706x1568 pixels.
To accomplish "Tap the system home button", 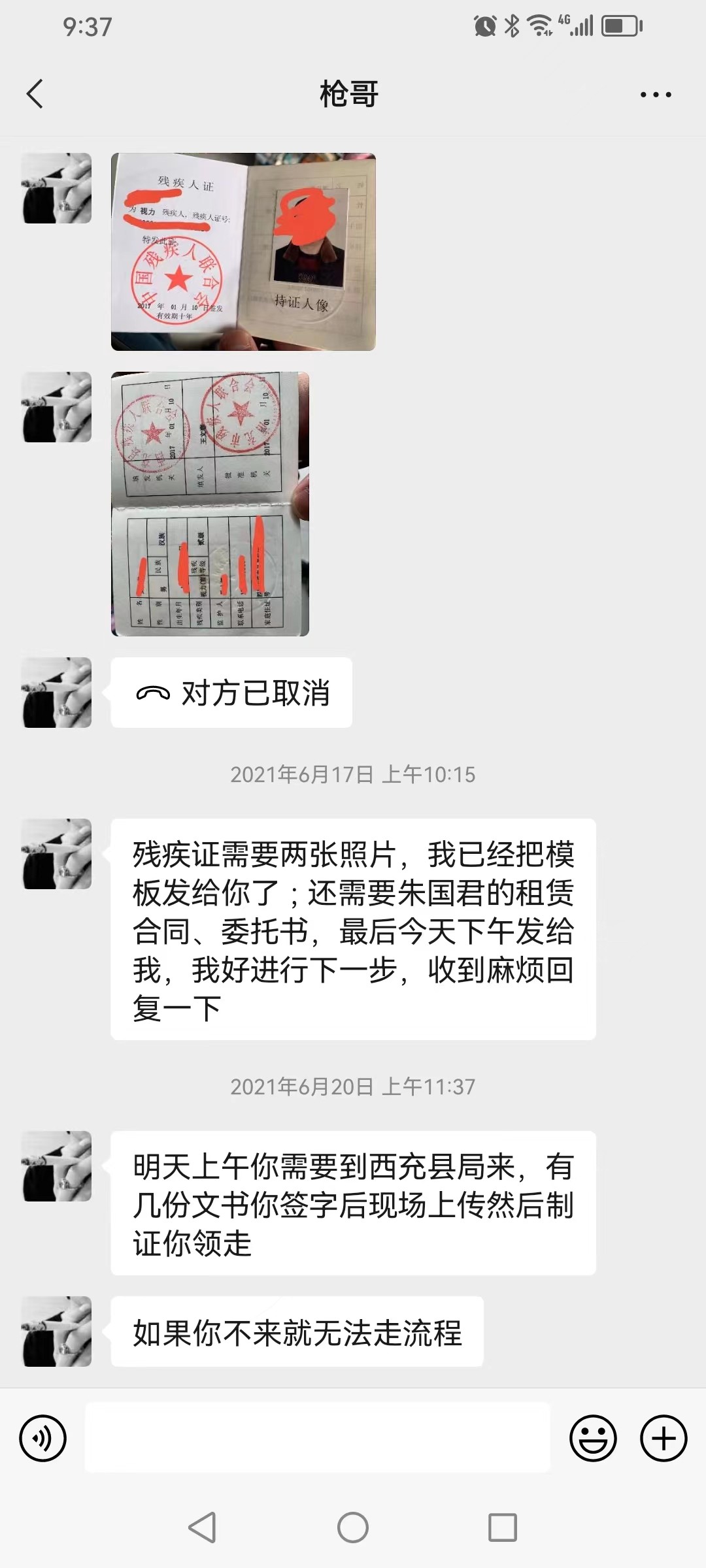I will coord(353,1527).
